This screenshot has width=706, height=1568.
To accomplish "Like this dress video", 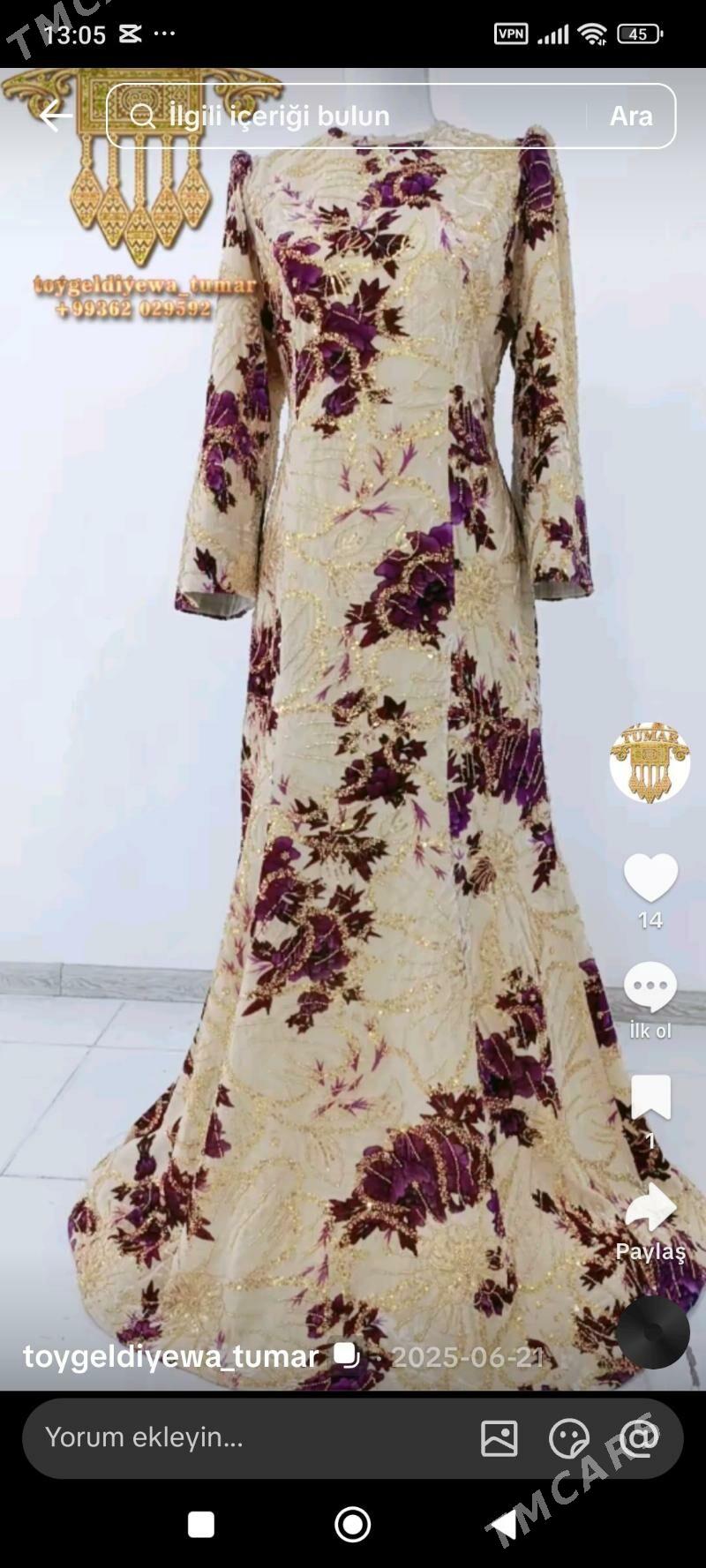I will click(650, 878).
